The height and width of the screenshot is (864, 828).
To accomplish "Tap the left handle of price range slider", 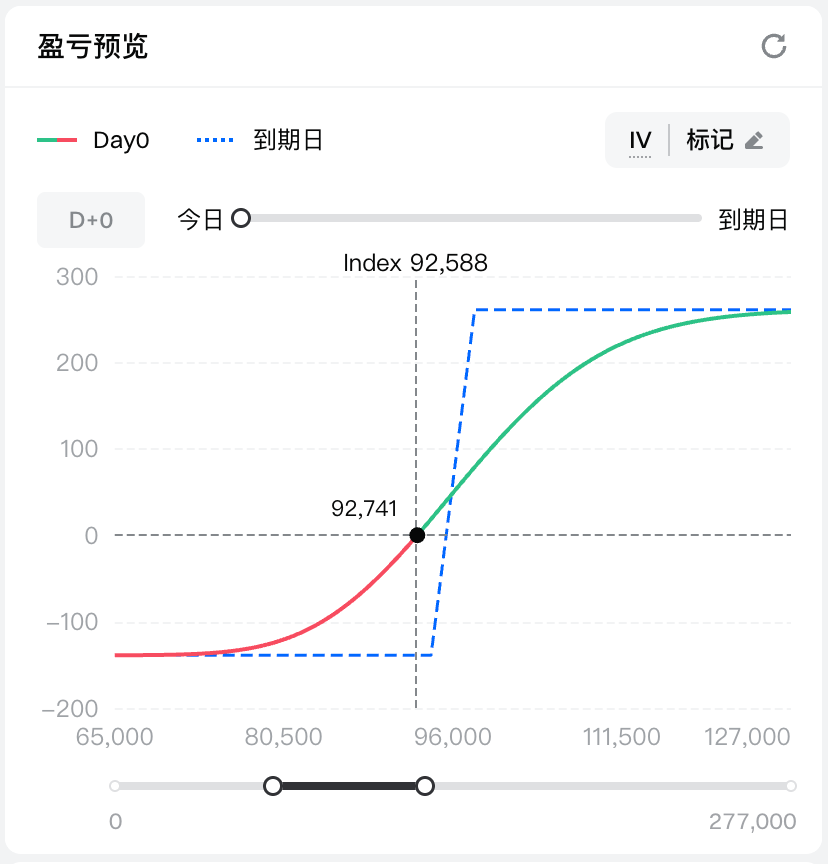I will click(x=273, y=786).
